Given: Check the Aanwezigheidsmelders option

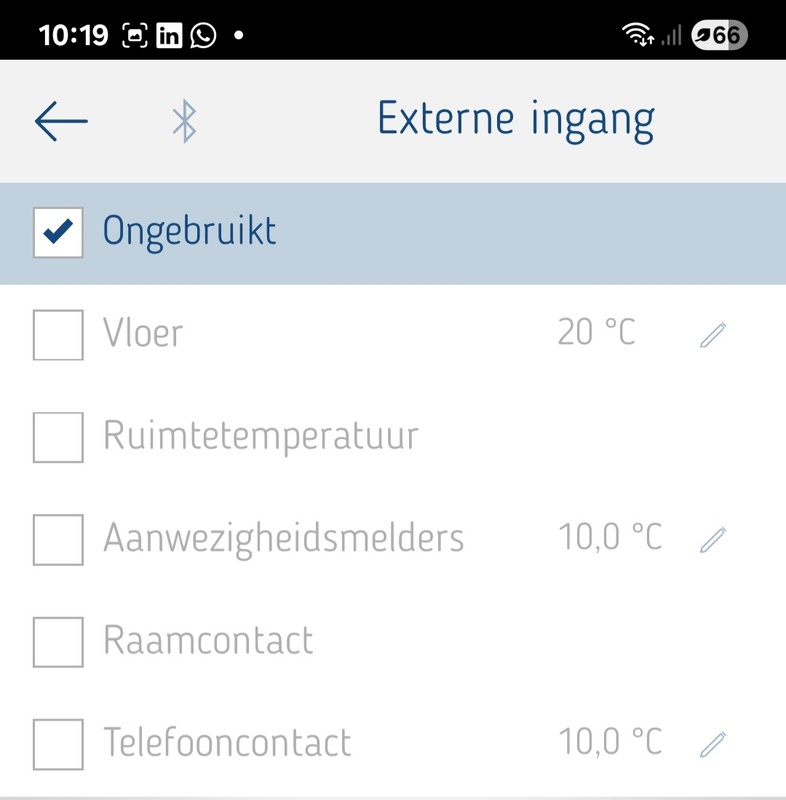Looking at the screenshot, I should click(56, 538).
